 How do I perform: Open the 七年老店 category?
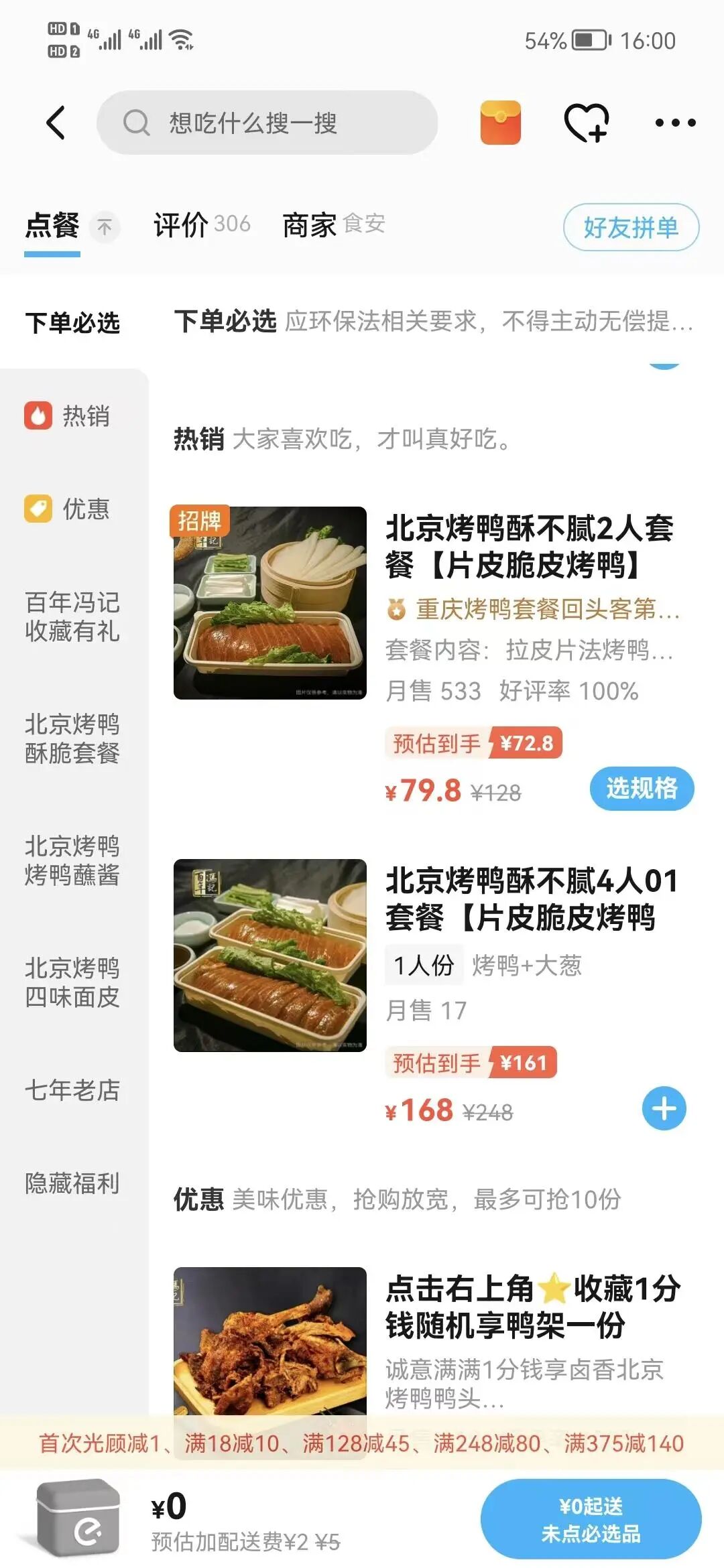(72, 1090)
